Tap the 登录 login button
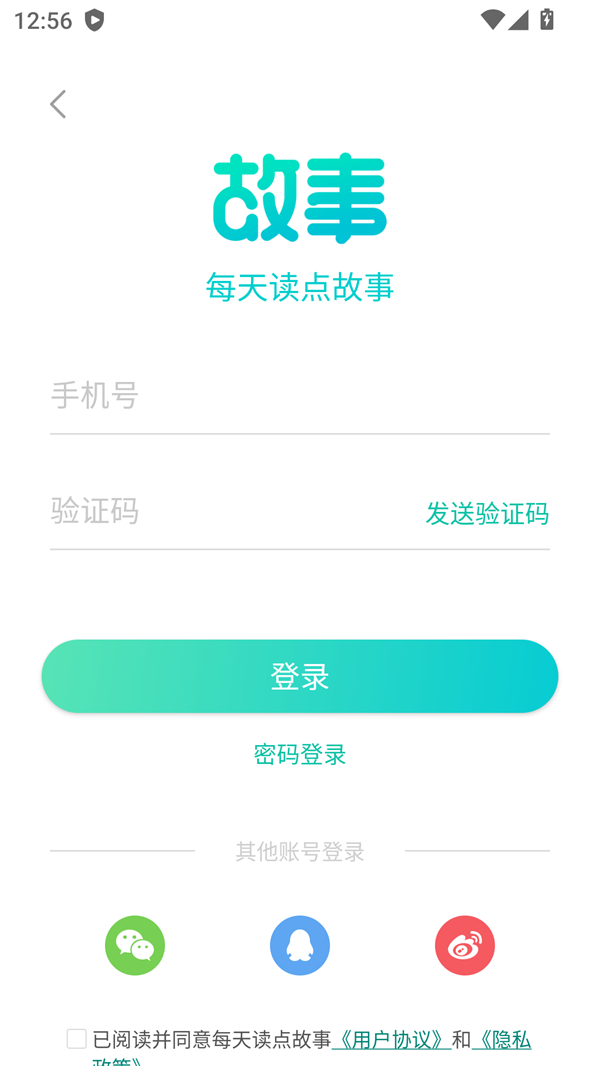This screenshot has width=600, height=1066. [300, 676]
